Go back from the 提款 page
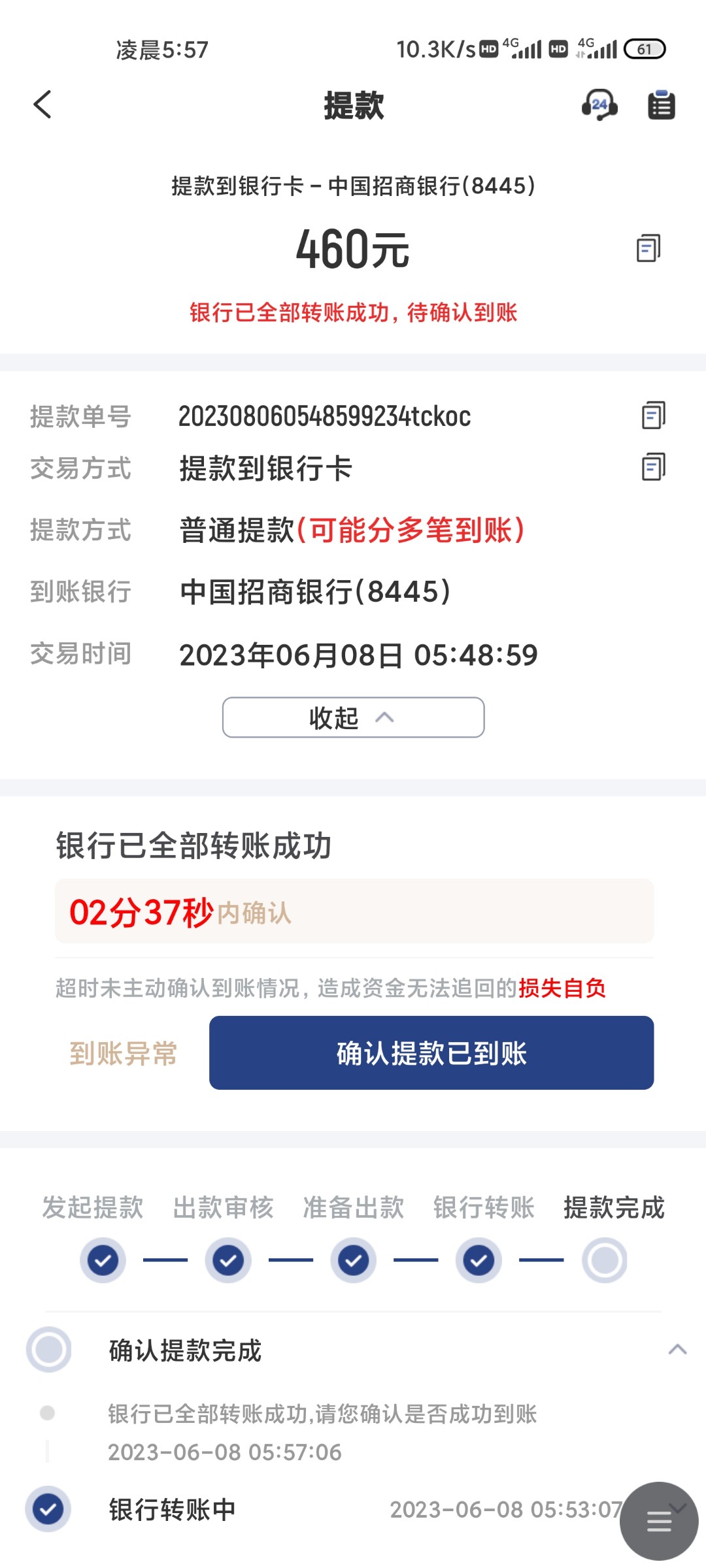Viewport: 706px width, 1568px height. [x=42, y=105]
